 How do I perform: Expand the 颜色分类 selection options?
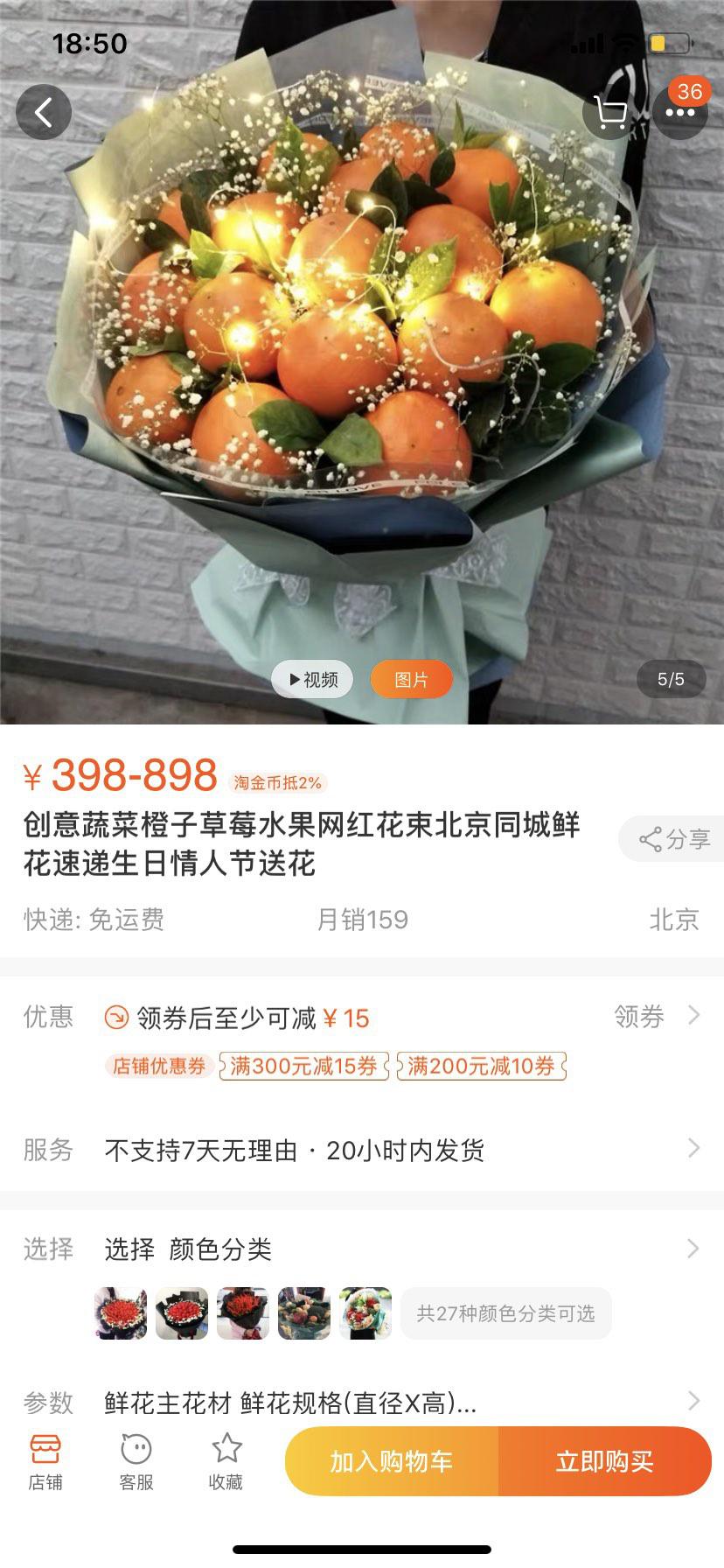pos(695,1249)
